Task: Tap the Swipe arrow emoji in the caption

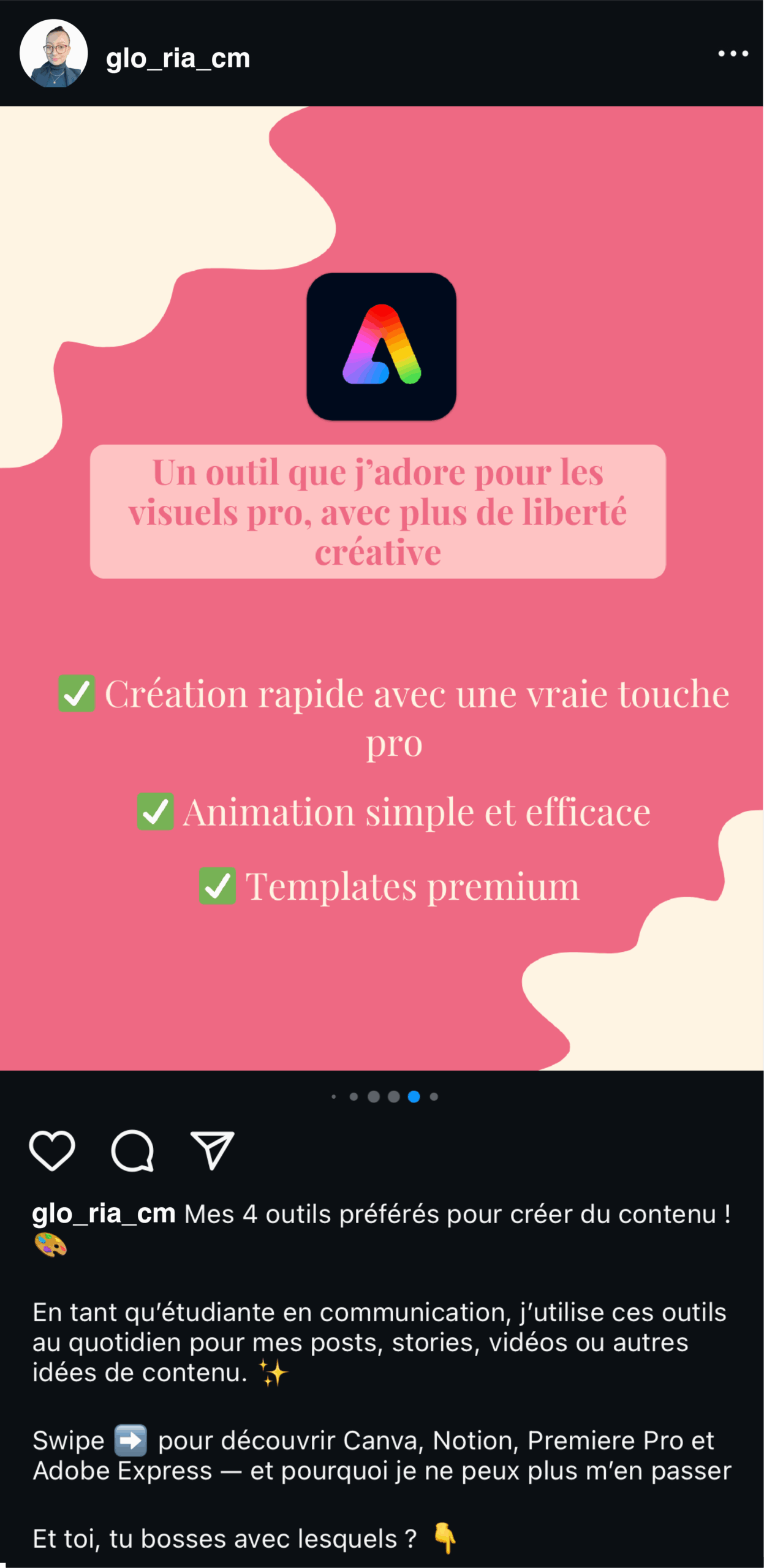Action: tap(130, 1439)
